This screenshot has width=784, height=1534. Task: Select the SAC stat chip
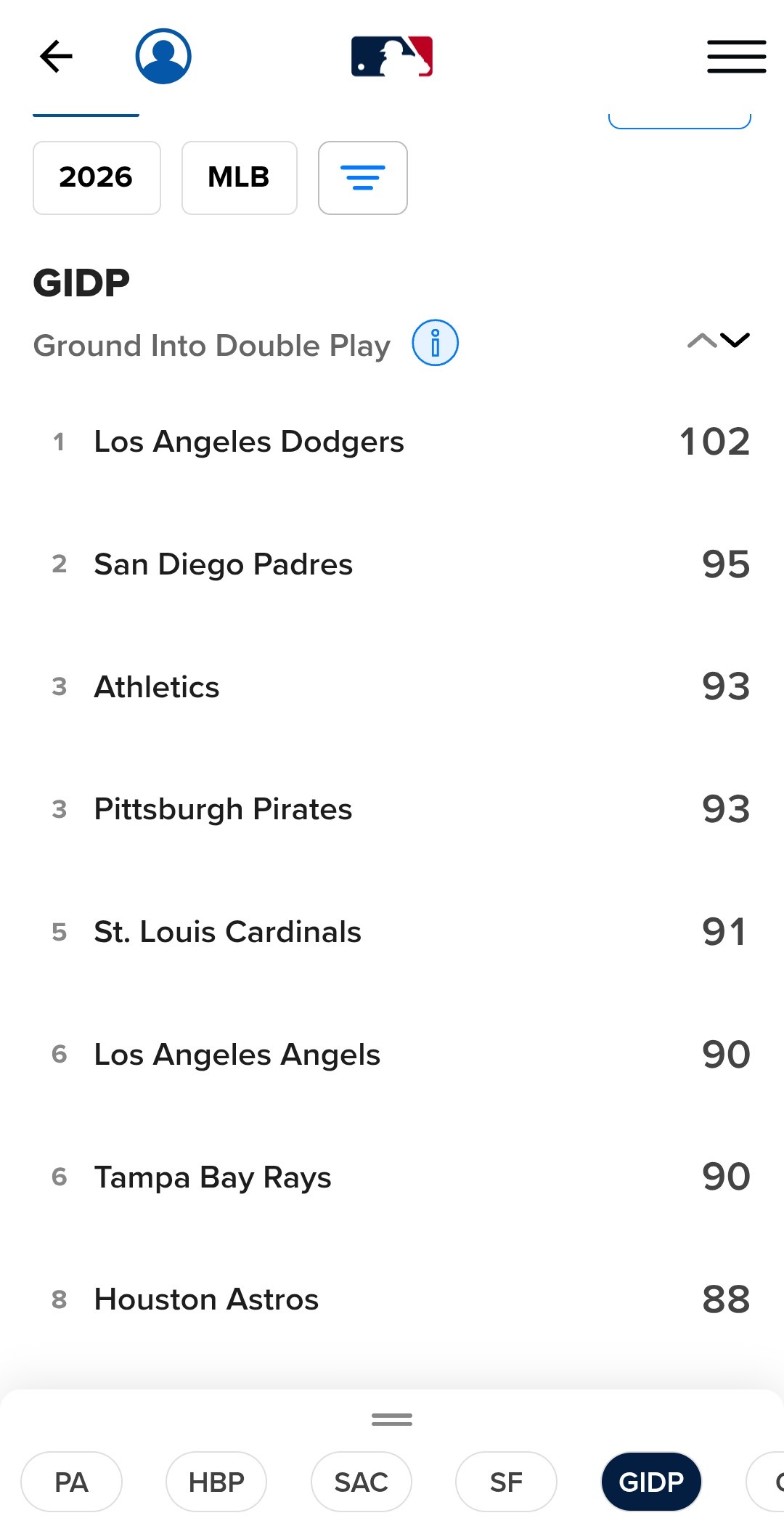[362, 1482]
